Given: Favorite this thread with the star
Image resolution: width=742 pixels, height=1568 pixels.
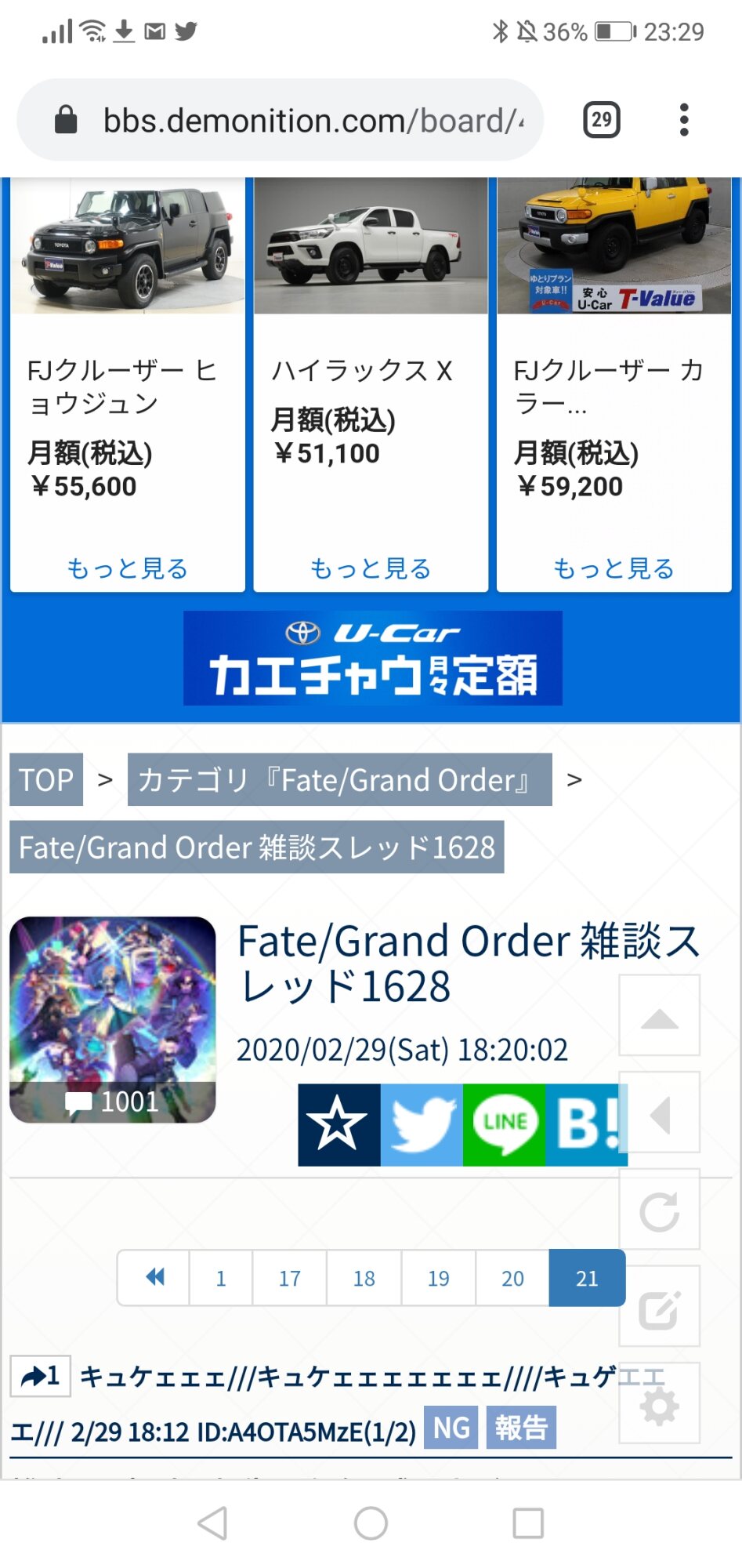Looking at the screenshot, I should (338, 1124).
